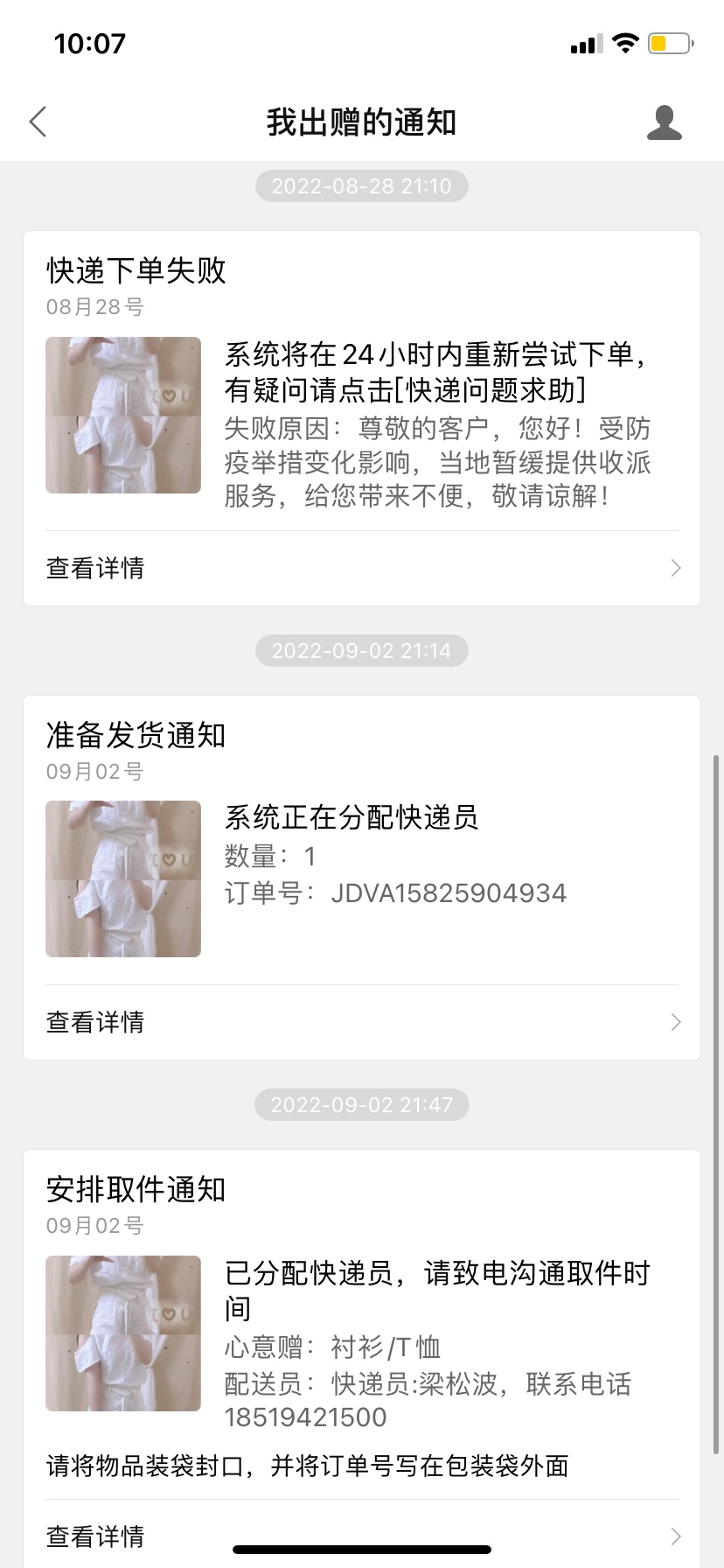This screenshot has height=1568, width=724.
Task: Open the 安排取件通知 notification card
Action: point(361,1330)
